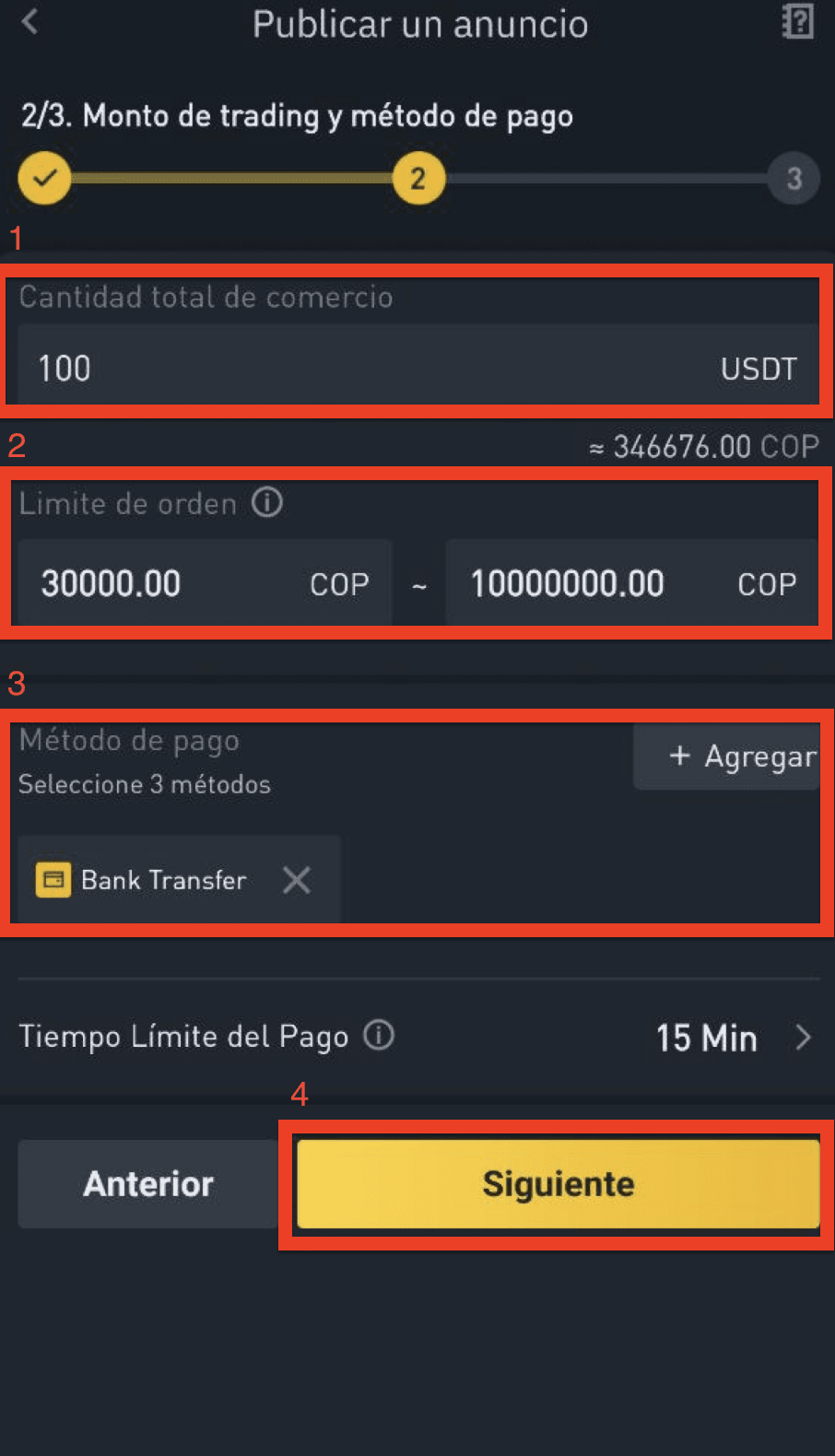Tap Agregar to add a payment method
835x1456 pixels.
[726, 757]
